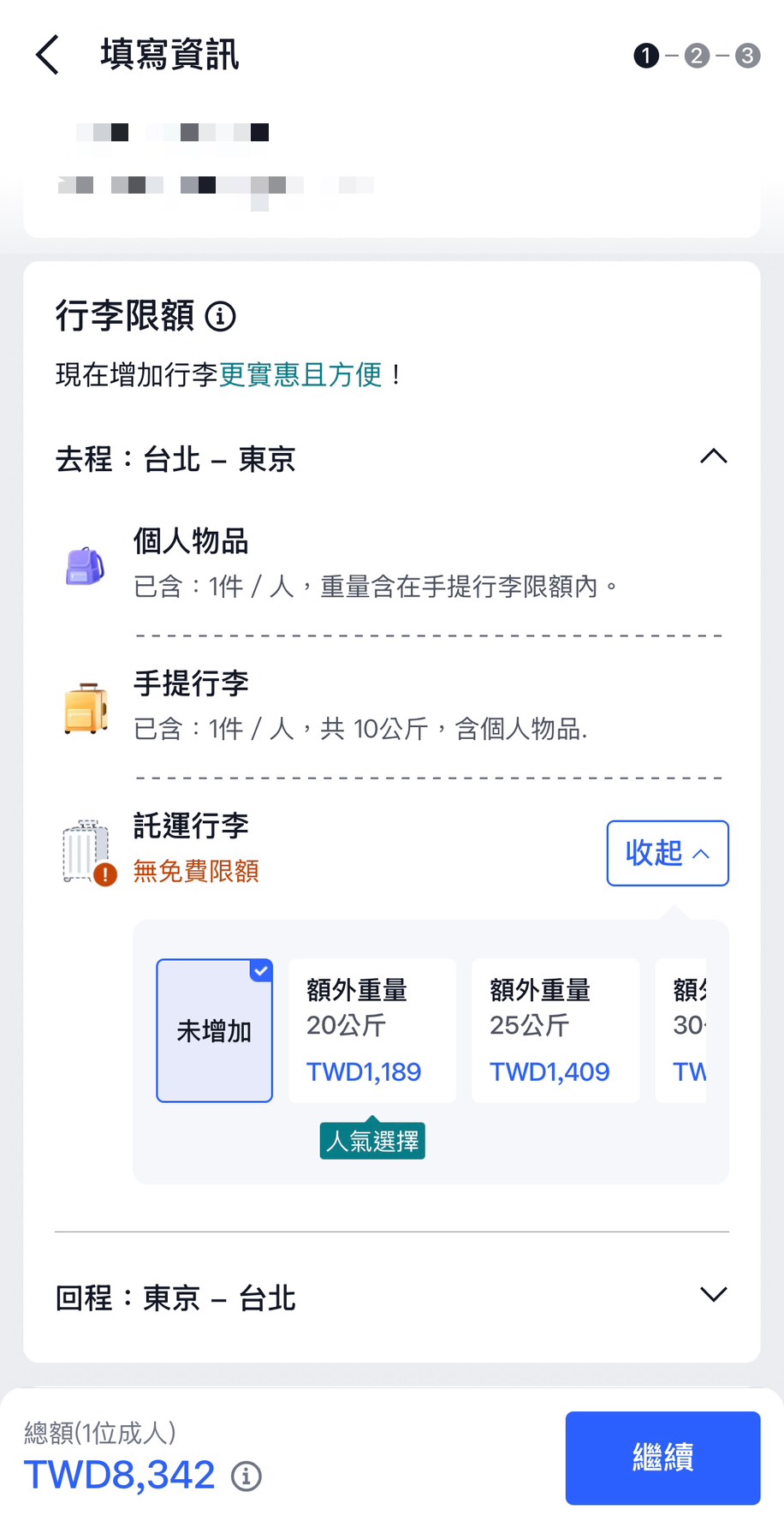This screenshot has height=1533, width=784.
Task: Collapse checked baggage options via 收起
Action: pyautogui.click(x=667, y=853)
